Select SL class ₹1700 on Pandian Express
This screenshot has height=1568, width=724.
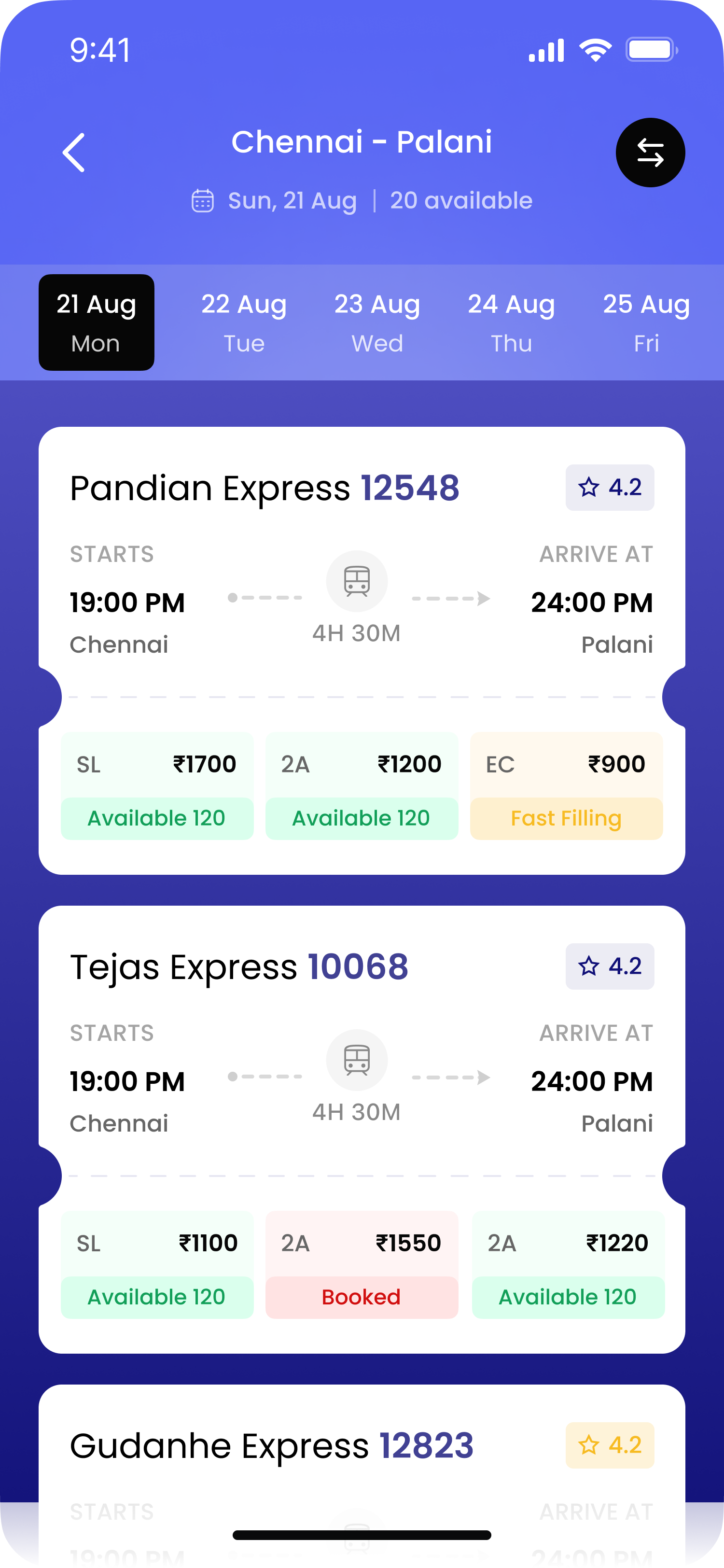157,786
